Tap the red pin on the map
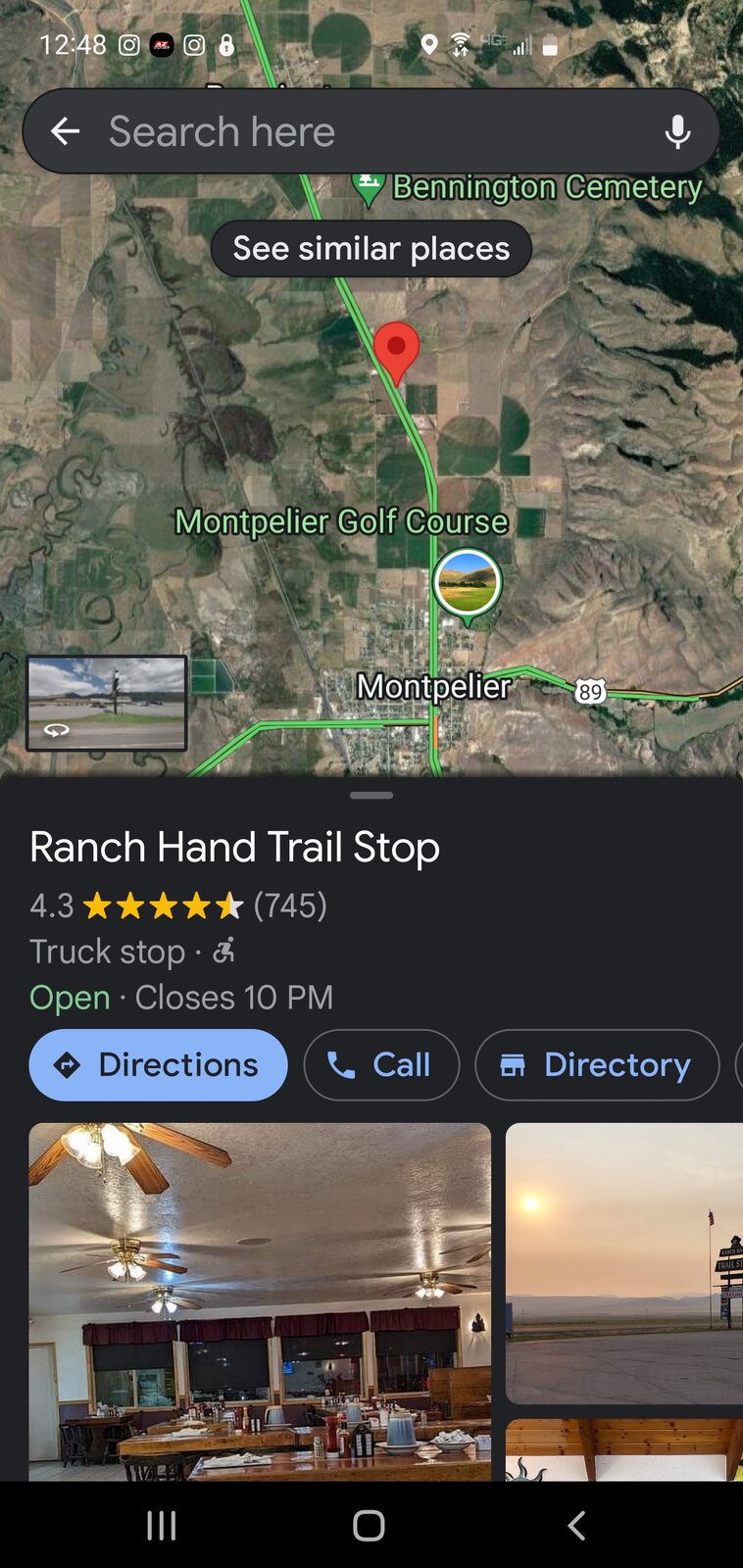 pos(396,350)
